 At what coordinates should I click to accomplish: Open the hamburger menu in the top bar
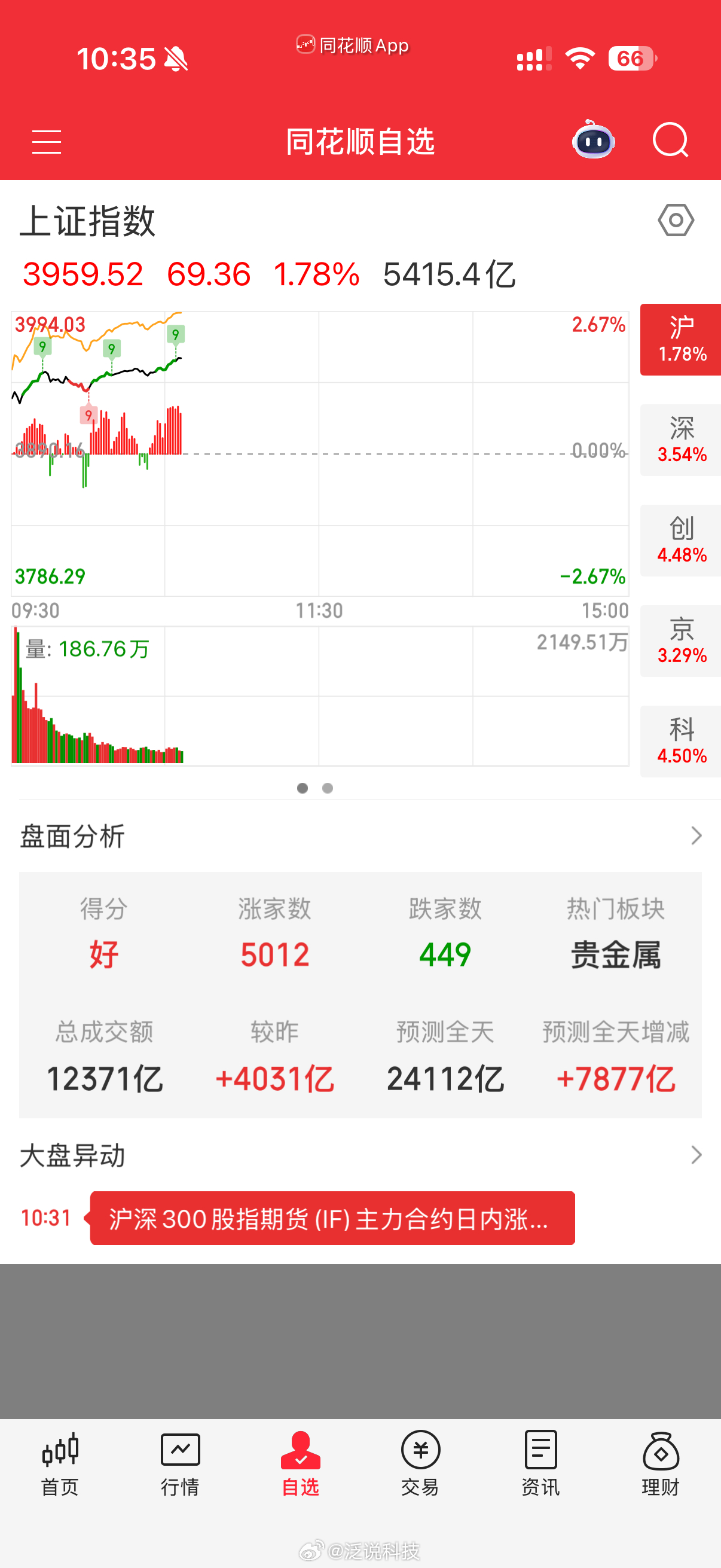tap(46, 141)
